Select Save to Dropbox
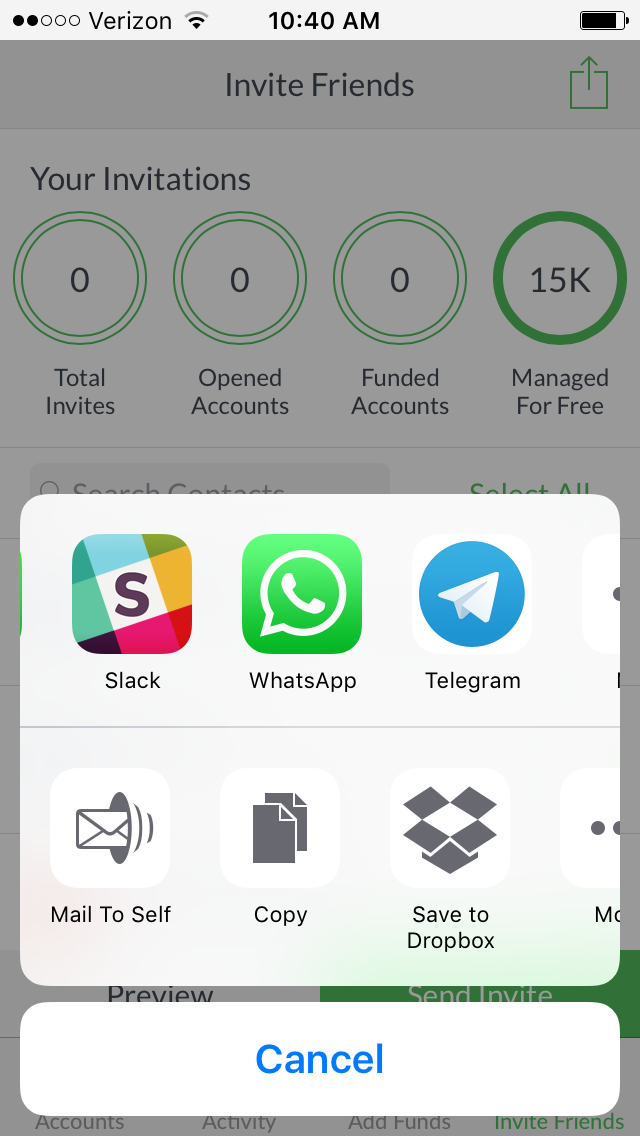This screenshot has width=640, height=1136. pyautogui.click(x=450, y=828)
